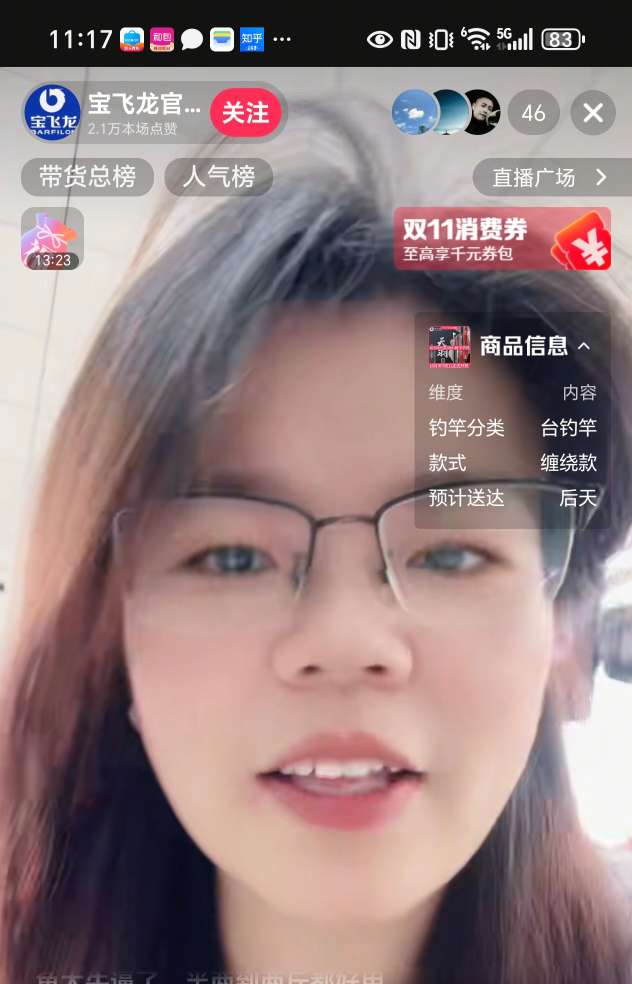Open the 人气榜 popularity ranking
The width and height of the screenshot is (632, 984).
click(218, 177)
